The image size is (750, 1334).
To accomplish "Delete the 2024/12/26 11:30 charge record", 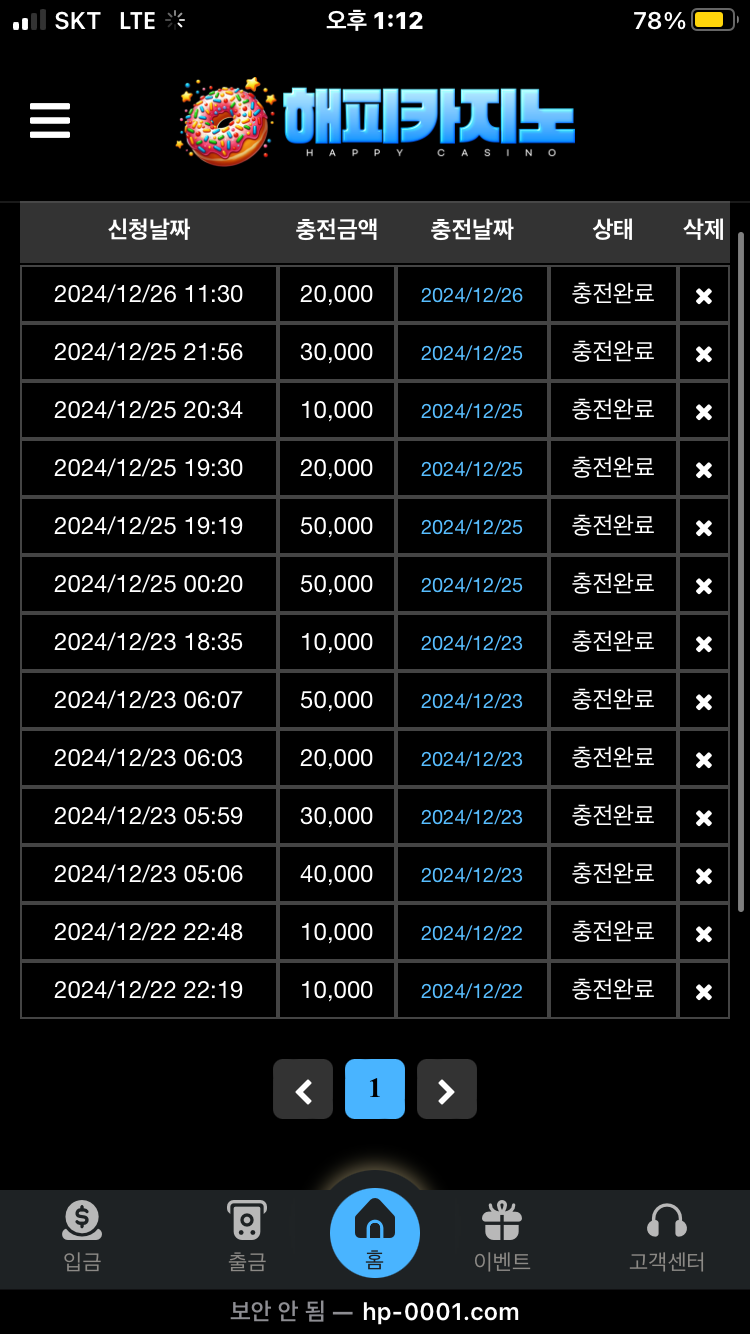I will coord(704,295).
